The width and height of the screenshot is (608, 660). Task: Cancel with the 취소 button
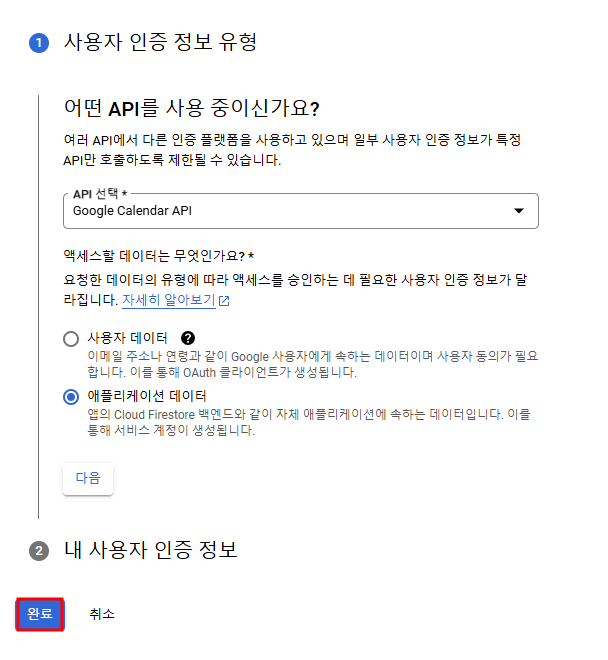click(102, 613)
